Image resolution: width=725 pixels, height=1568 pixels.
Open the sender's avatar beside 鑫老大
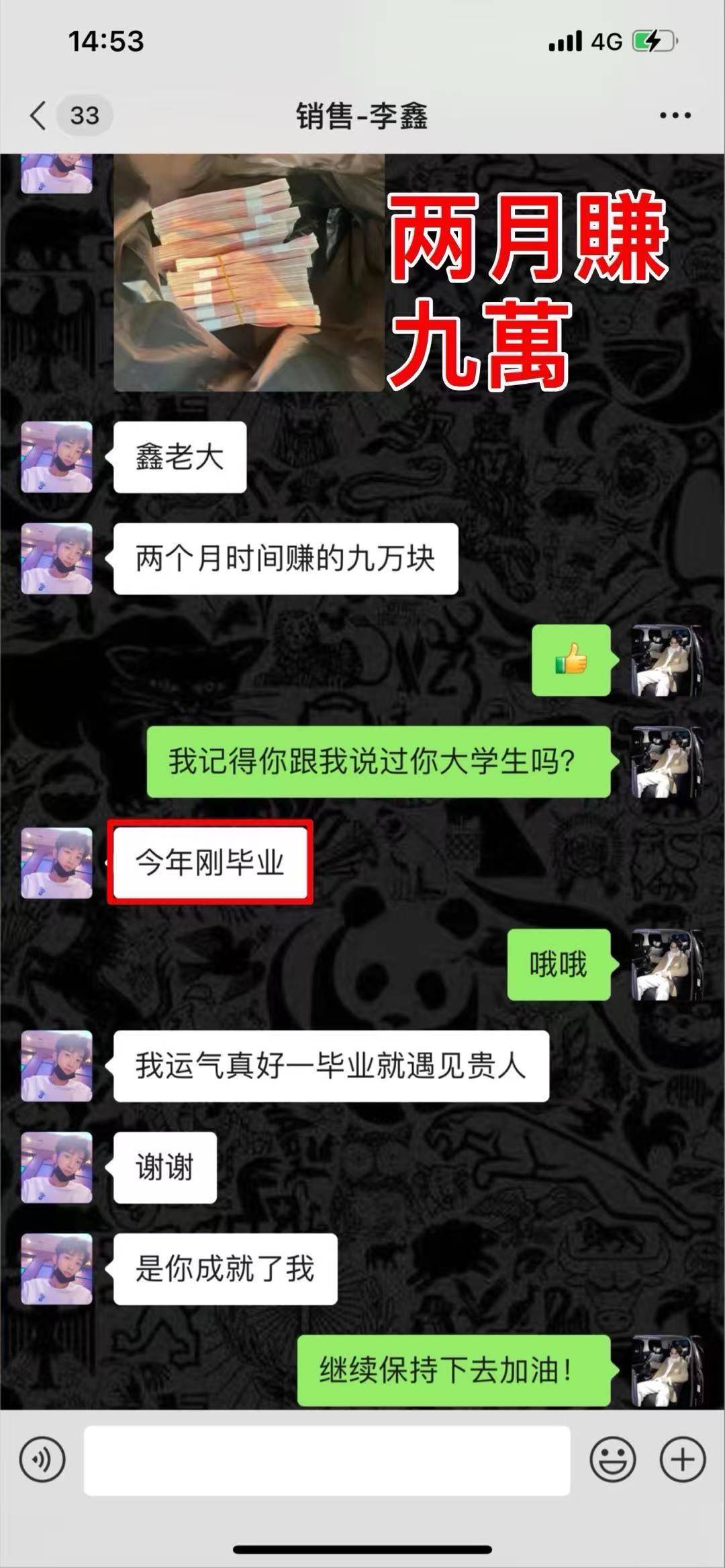click(57, 458)
